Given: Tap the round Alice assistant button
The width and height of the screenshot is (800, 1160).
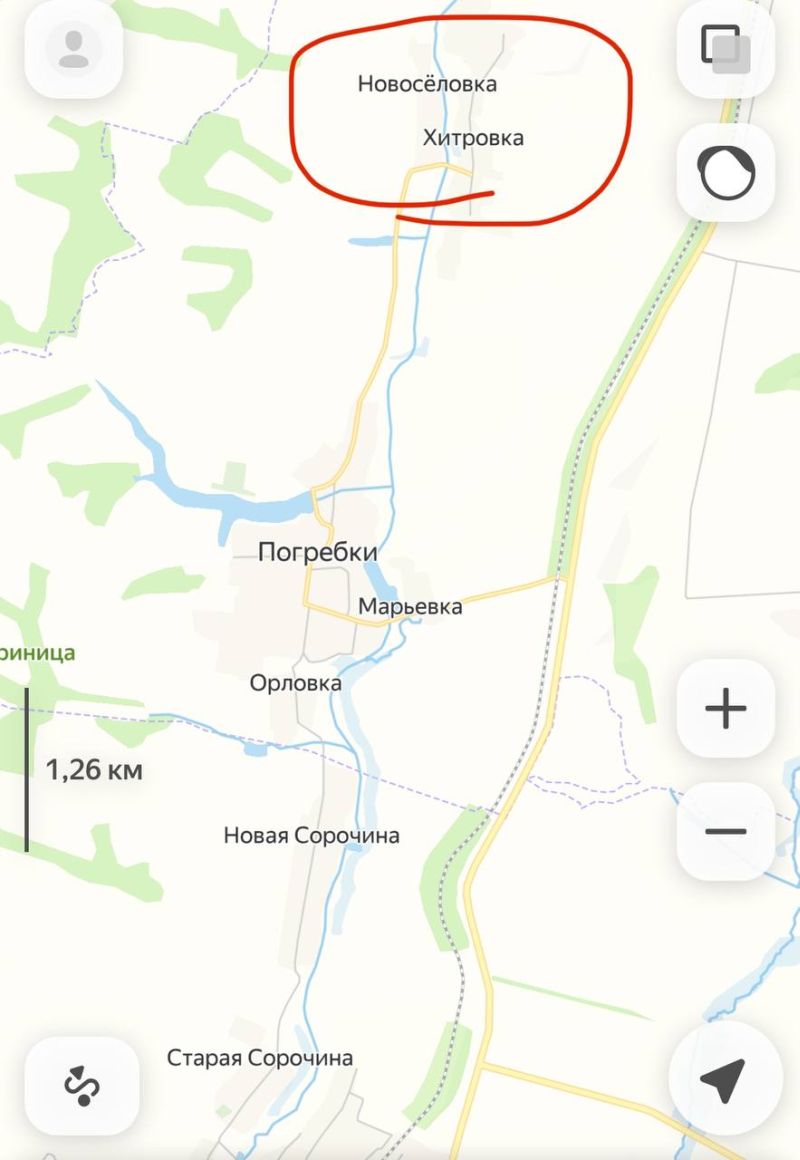Looking at the screenshot, I should 725,172.
